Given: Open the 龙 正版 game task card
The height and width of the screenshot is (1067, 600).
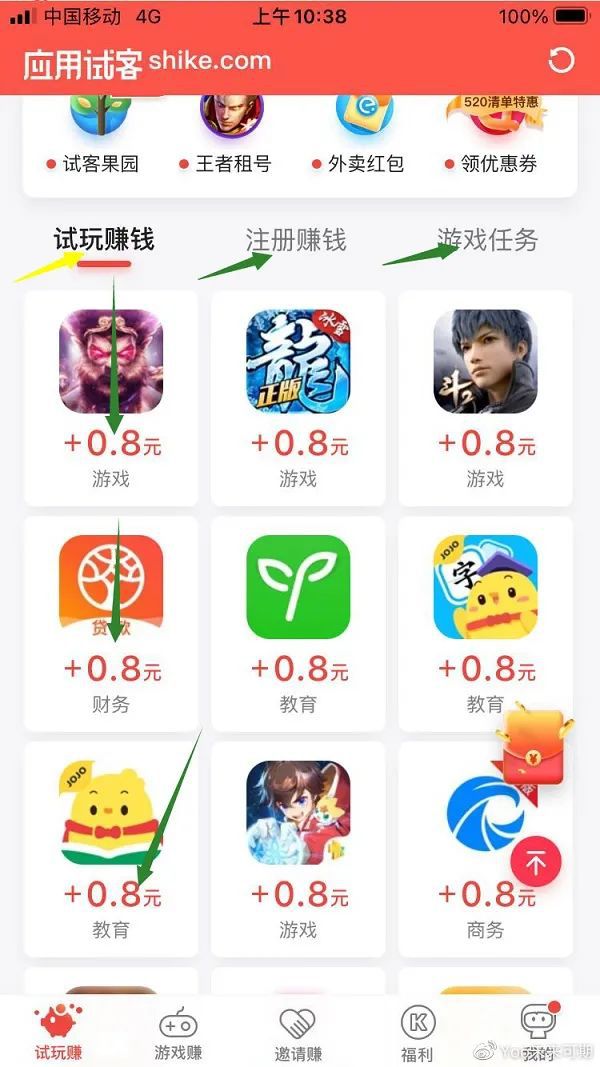Looking at the screenshot, I should point(298,398).
